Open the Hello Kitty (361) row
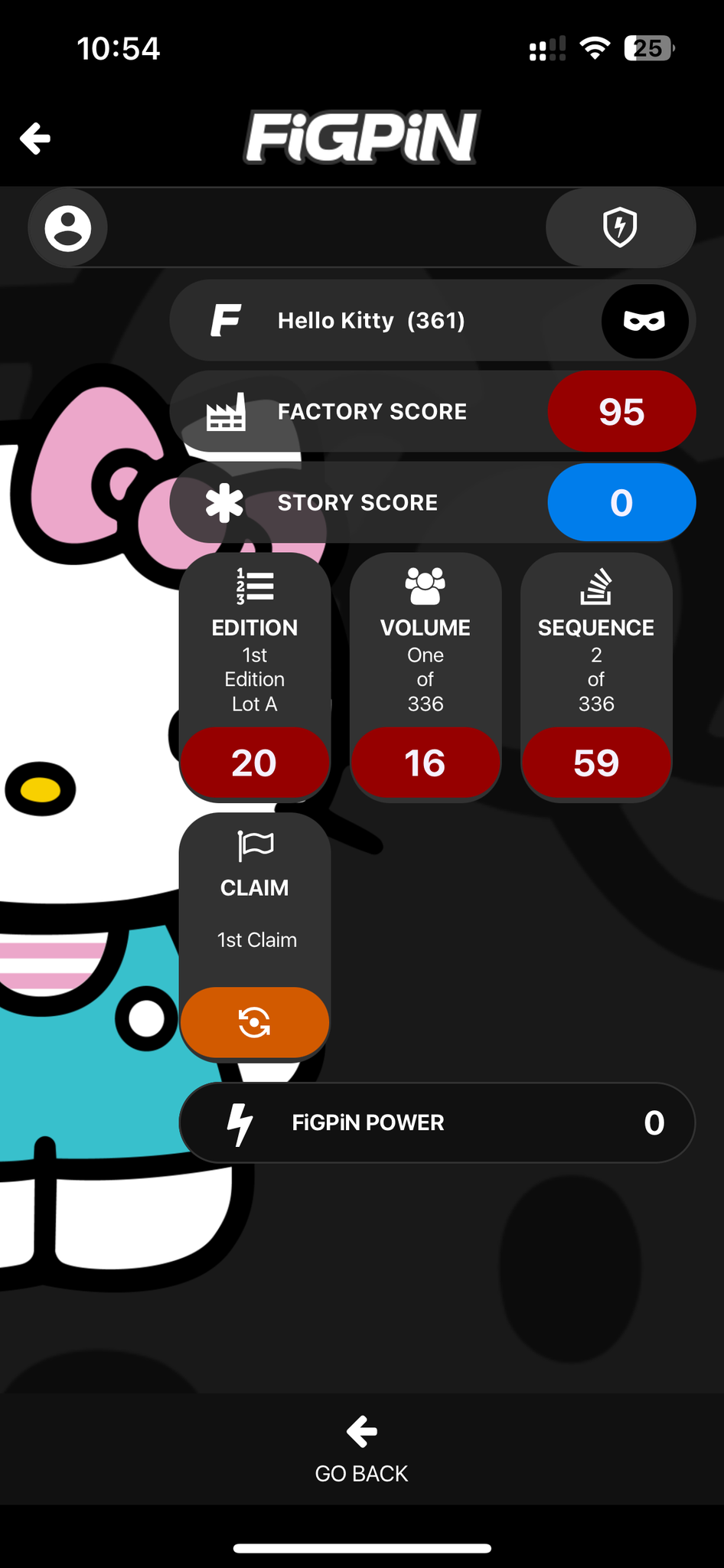 click(432, 321)
